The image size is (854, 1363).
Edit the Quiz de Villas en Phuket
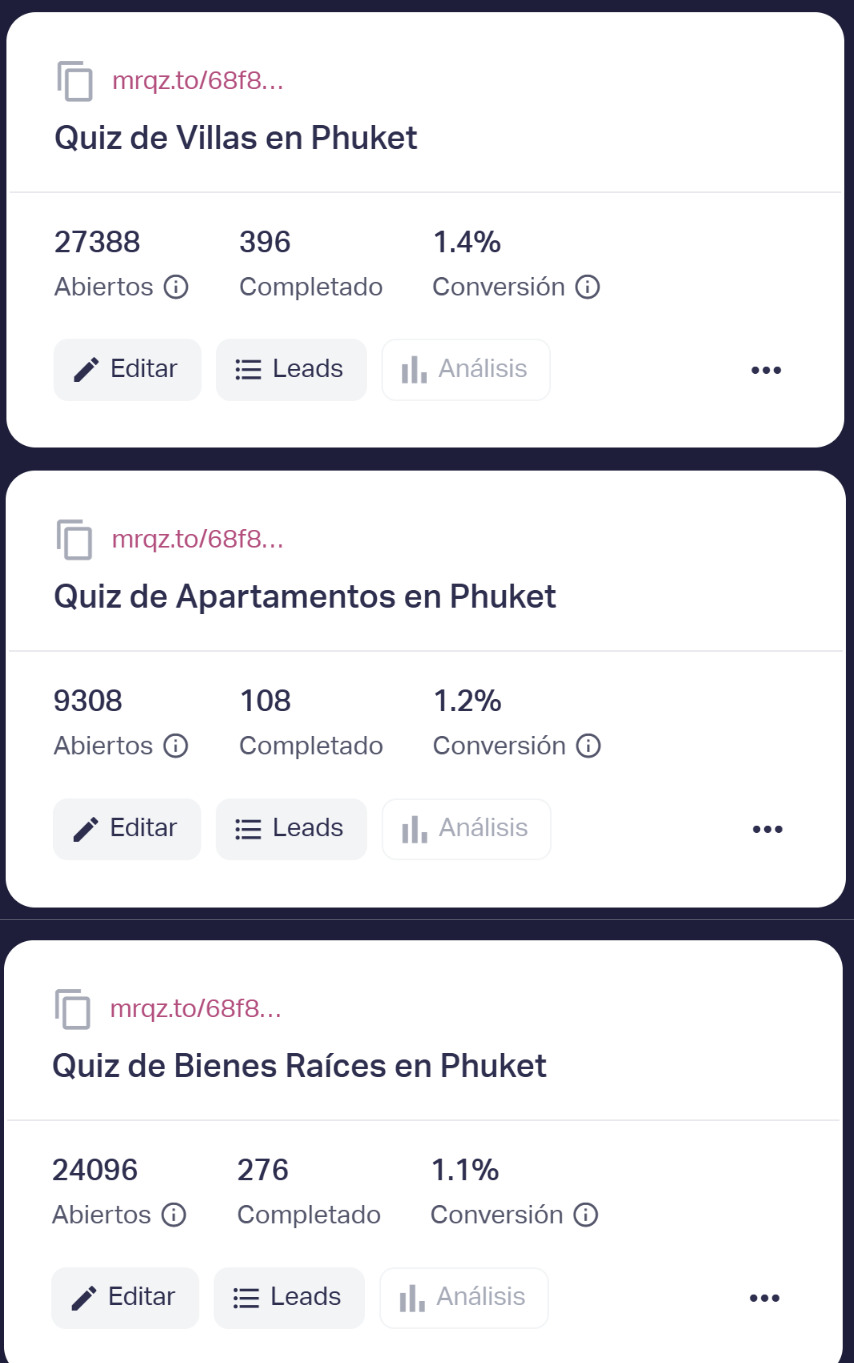click(127, 370)
